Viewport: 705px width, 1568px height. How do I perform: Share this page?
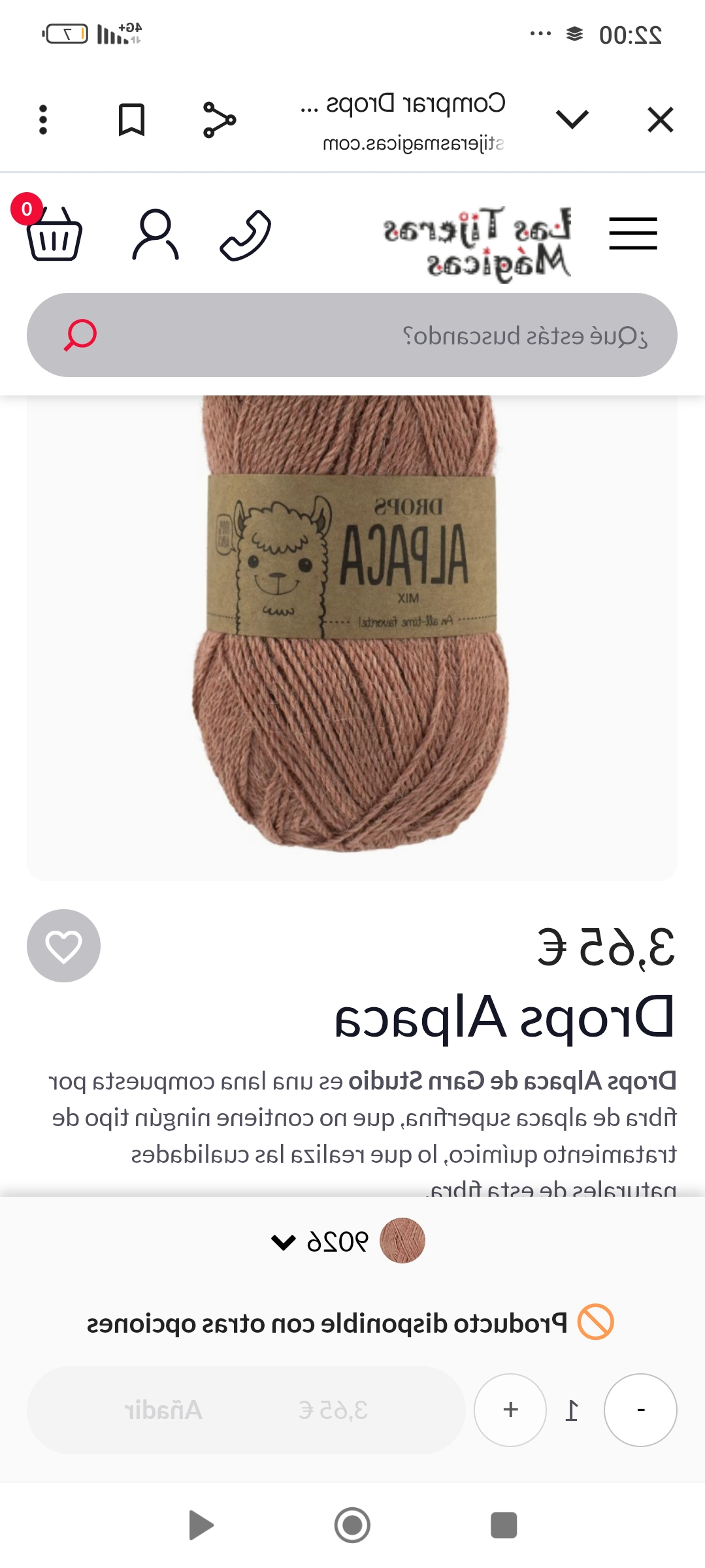point(219,120)
